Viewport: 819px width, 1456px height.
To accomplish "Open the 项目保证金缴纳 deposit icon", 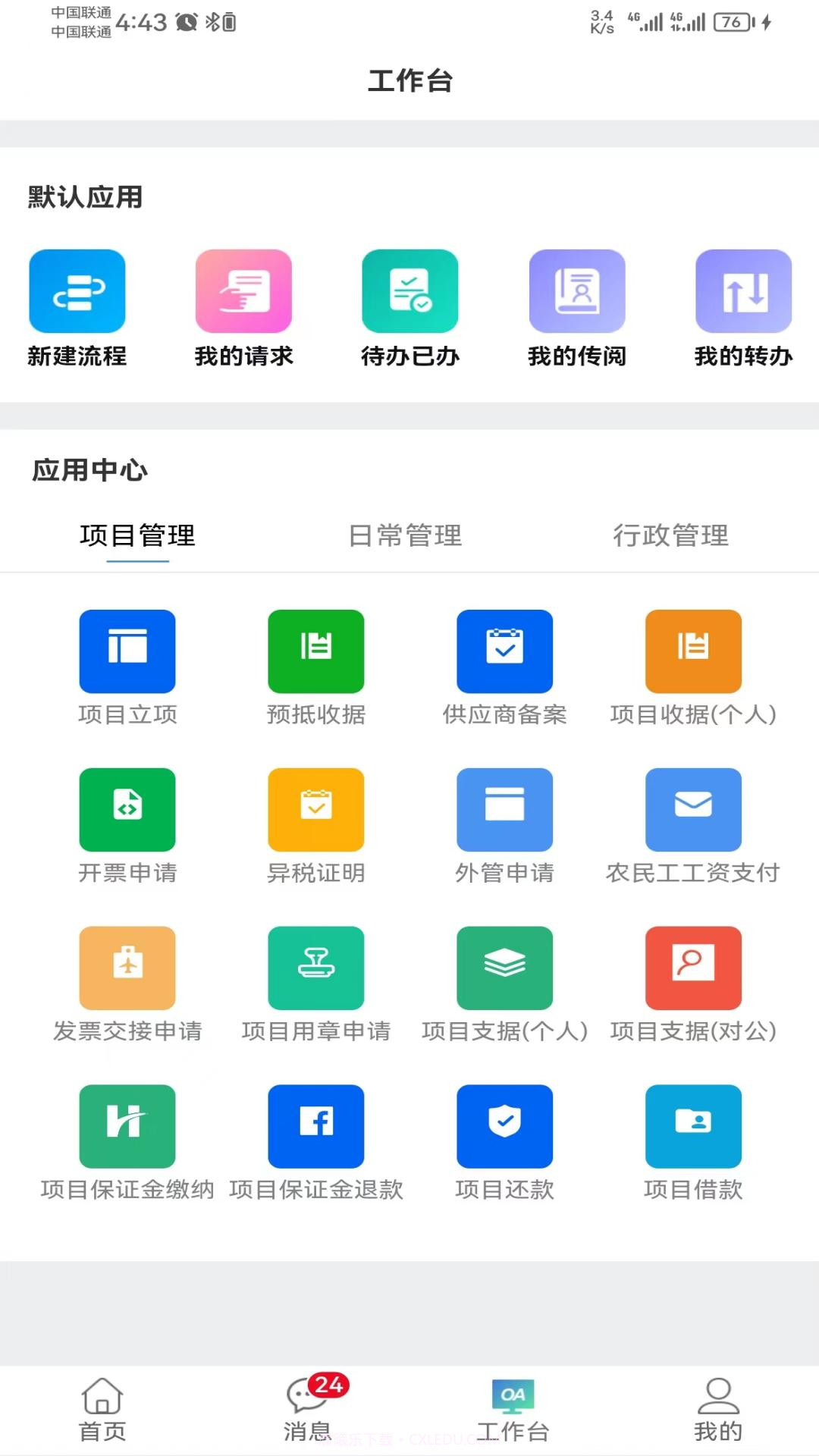I will [x=127, y=1125].
